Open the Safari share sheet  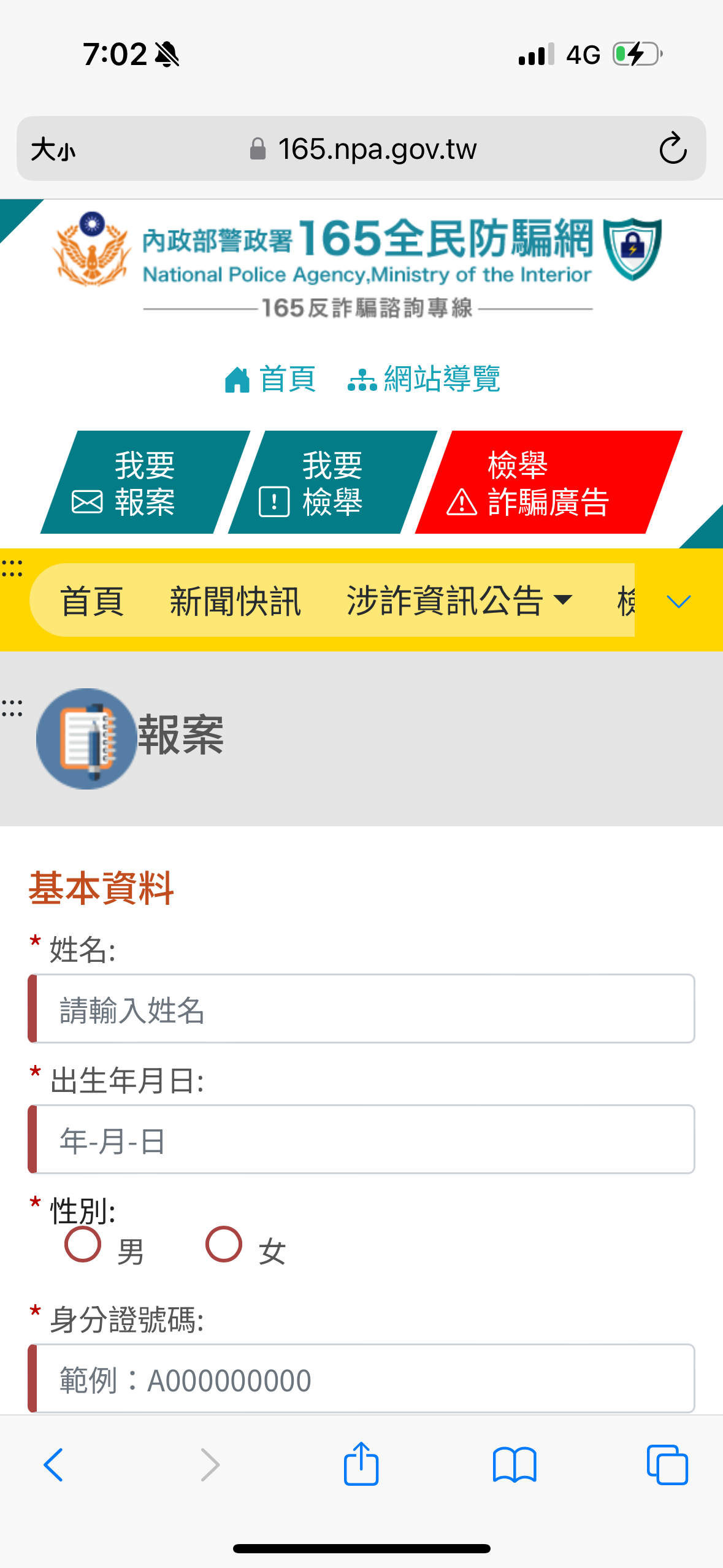[x=361, y=1464]
